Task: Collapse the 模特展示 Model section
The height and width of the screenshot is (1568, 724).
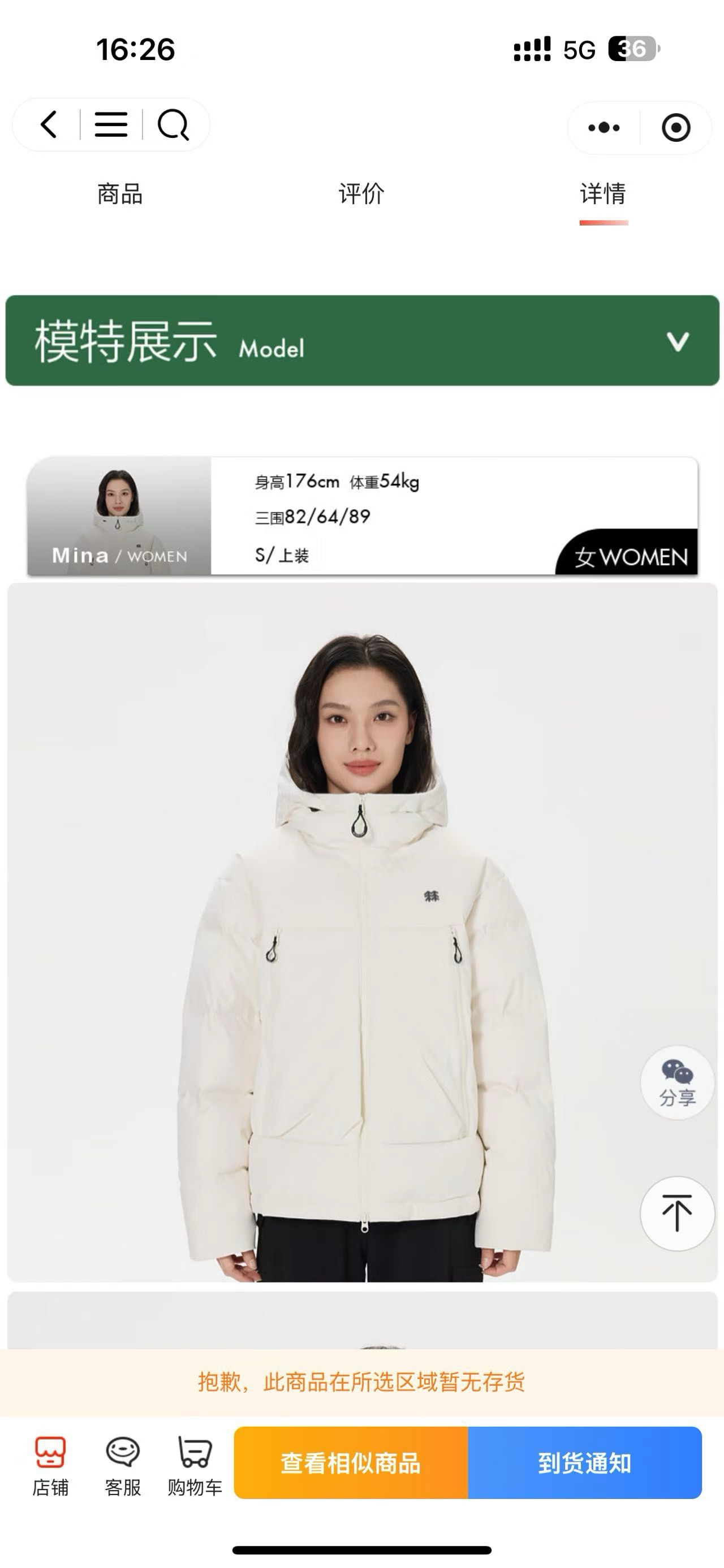Action: [677, 341]
